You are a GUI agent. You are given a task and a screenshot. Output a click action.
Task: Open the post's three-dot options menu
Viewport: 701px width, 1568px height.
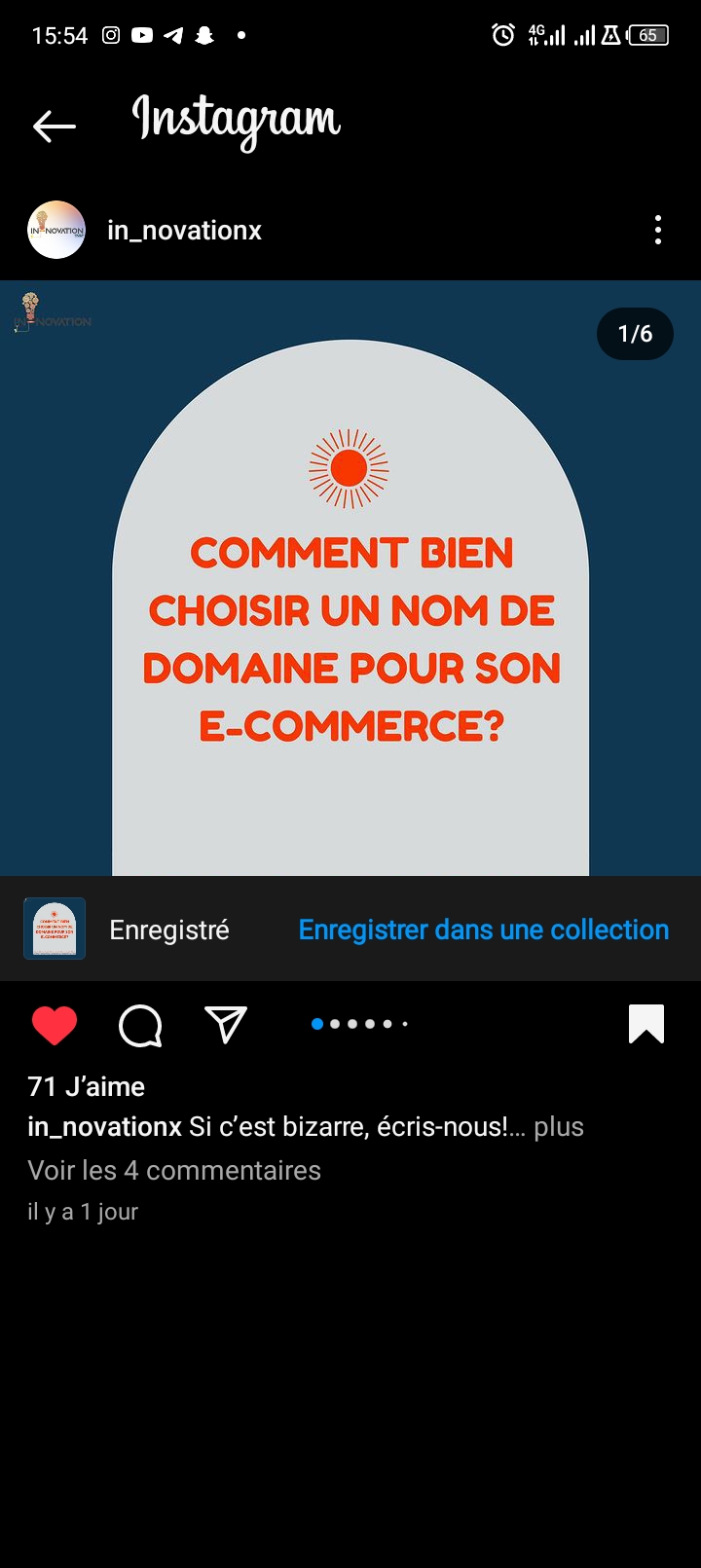point(658,230)
